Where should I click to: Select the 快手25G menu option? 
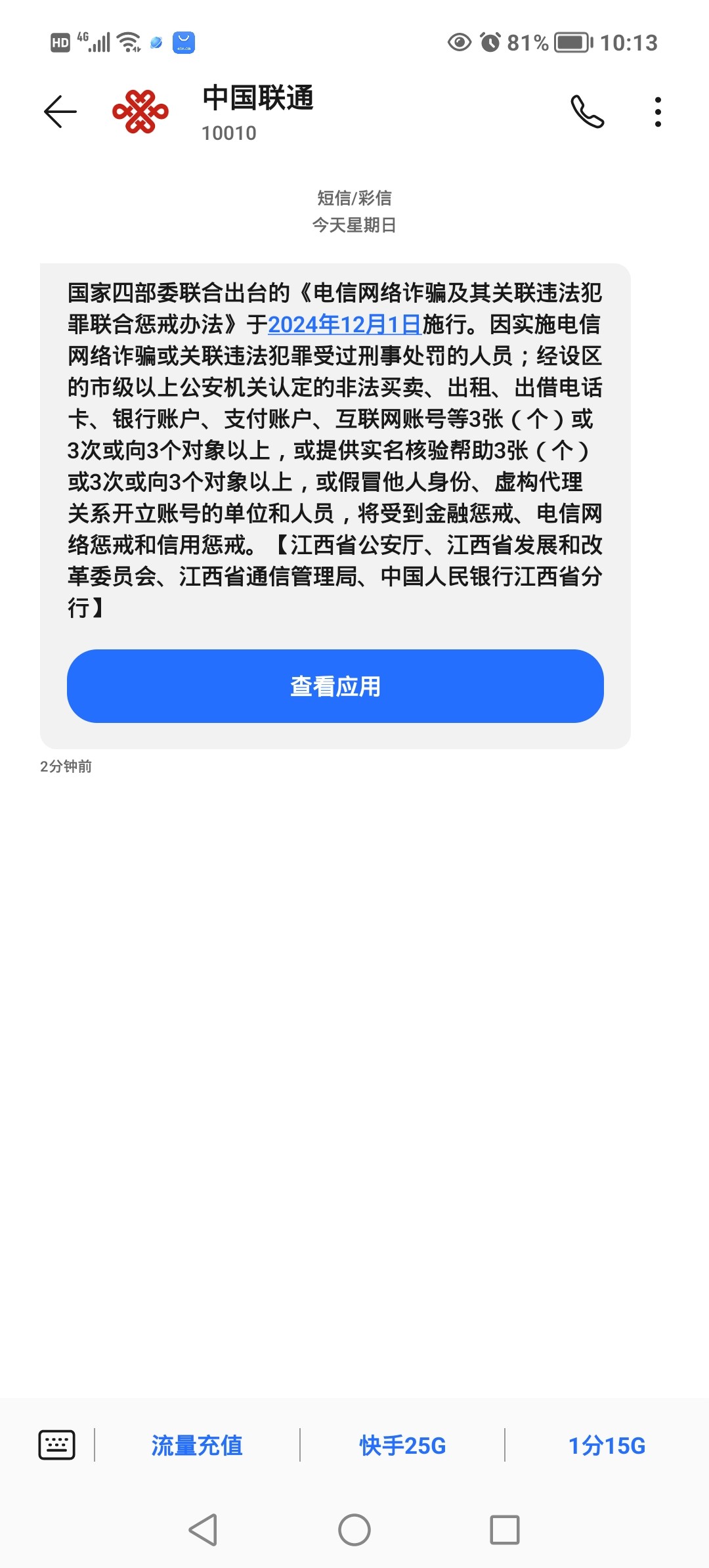click(x=402, y=1445)
